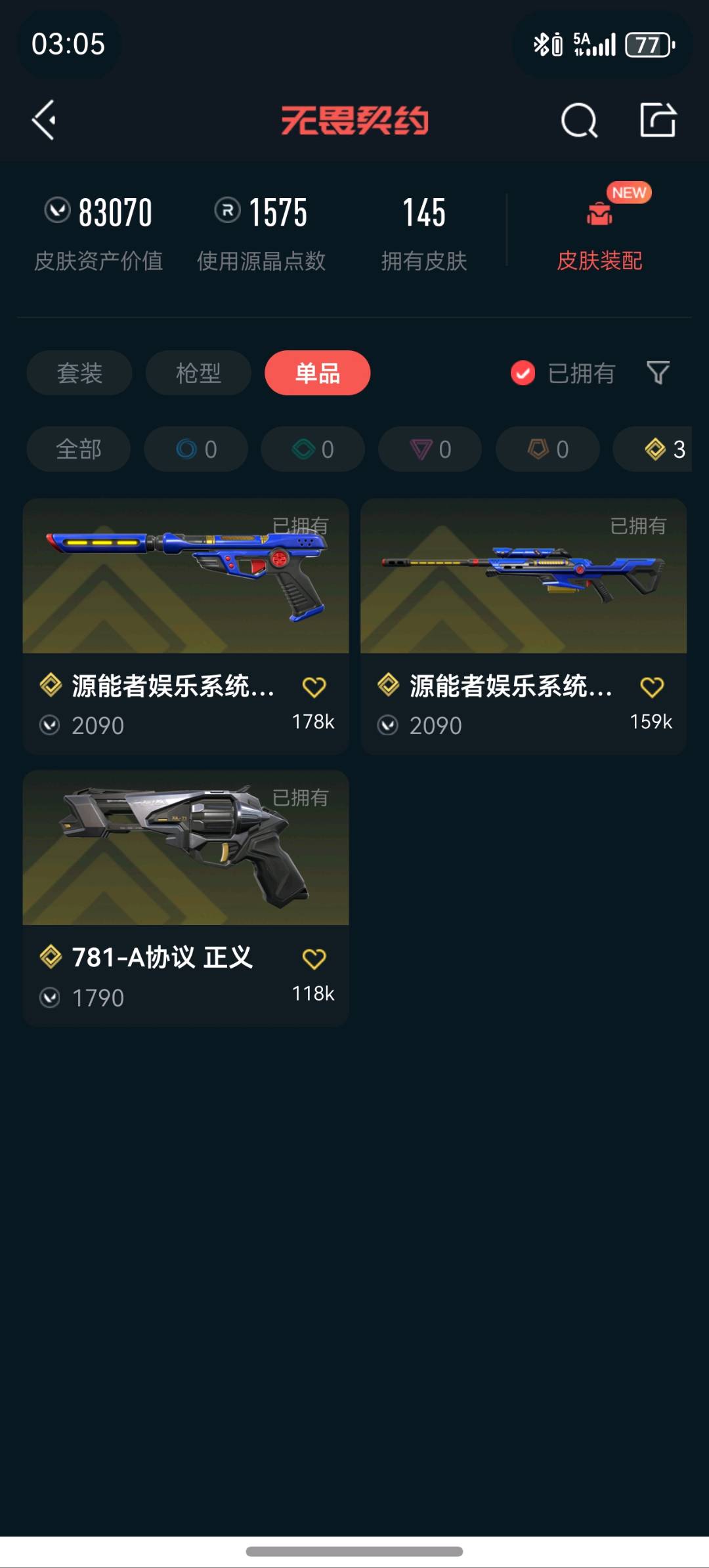Go back using the top-left arrow
The width and height of the screenshot is (709, 1568).
pyautogui.click(x=45, y=120)
